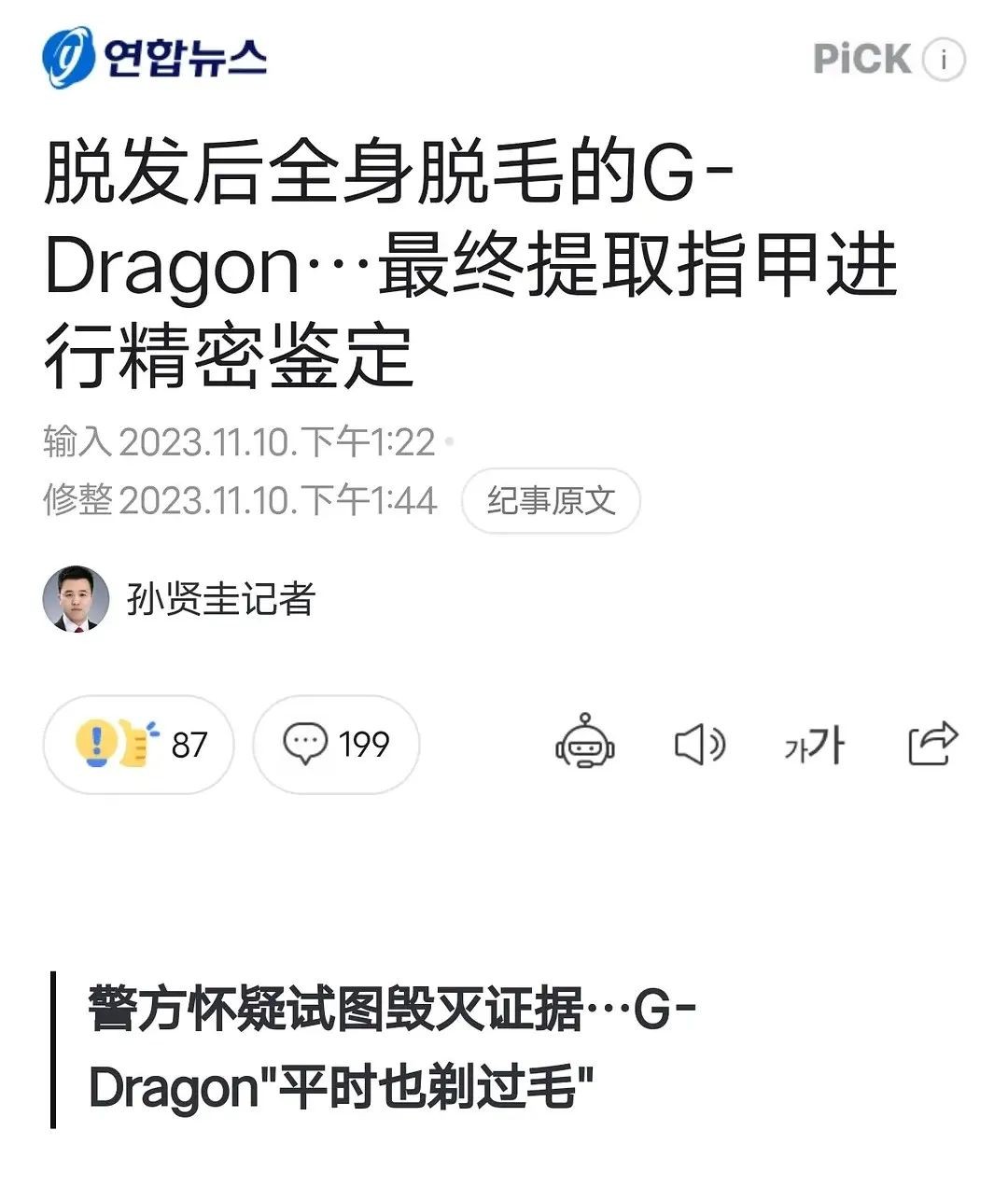The height and width of the screenshot is (1200, 1008).
Task: Share this article
Action: pyautogui.click(x=932, y=744)
